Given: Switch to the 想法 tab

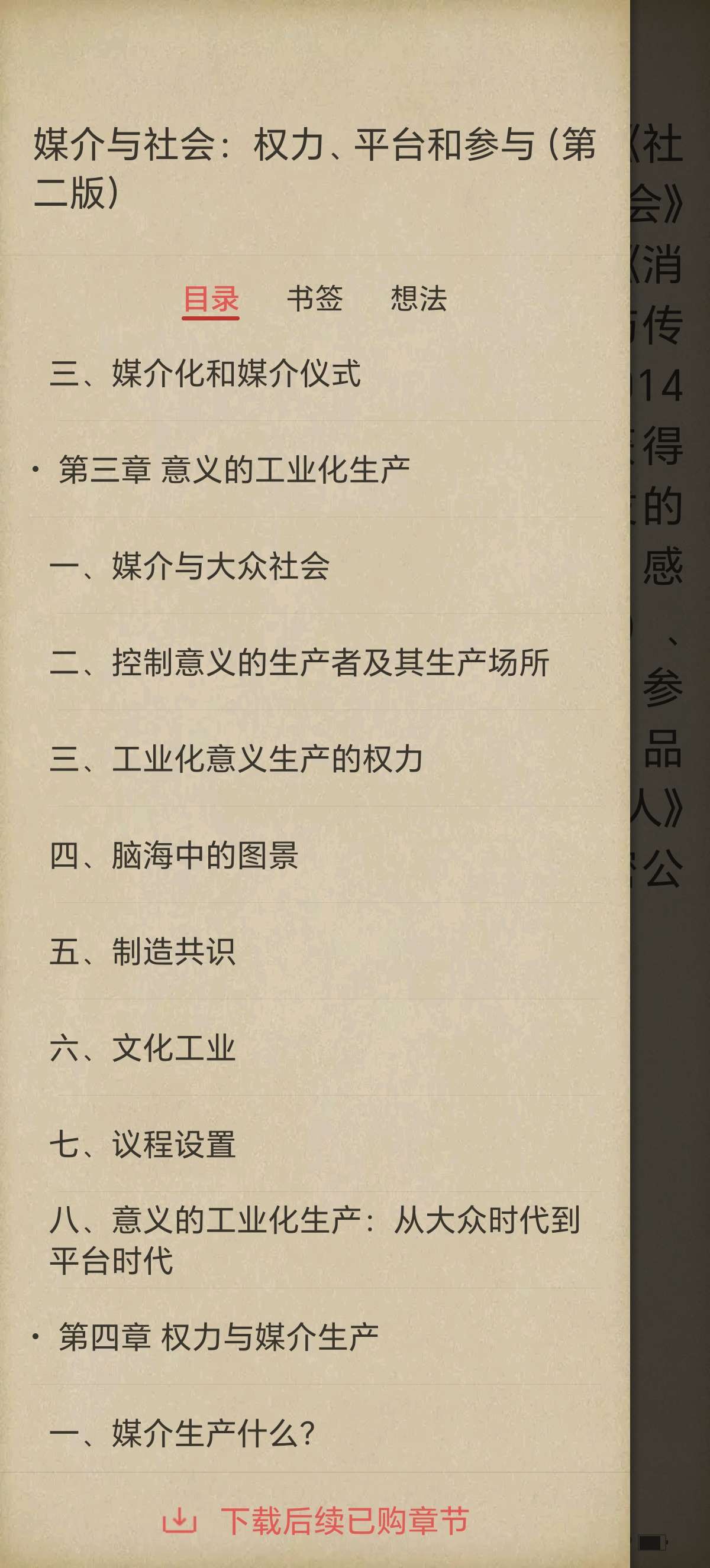Looking at the screenshot, I should point(418,299).
